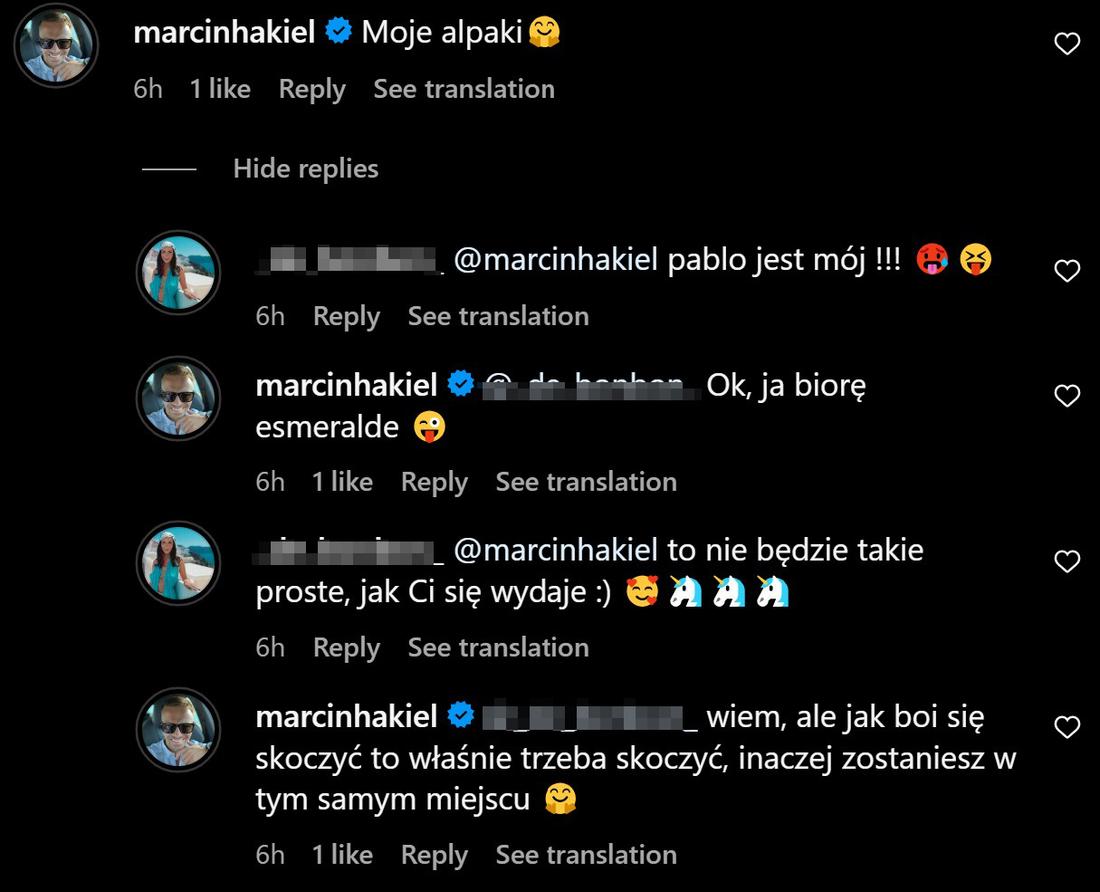This screenshot has width=1100, height=892.
Task: Translate the "wiem, ale jak boi się" reply
Action: tap(586, 855)
